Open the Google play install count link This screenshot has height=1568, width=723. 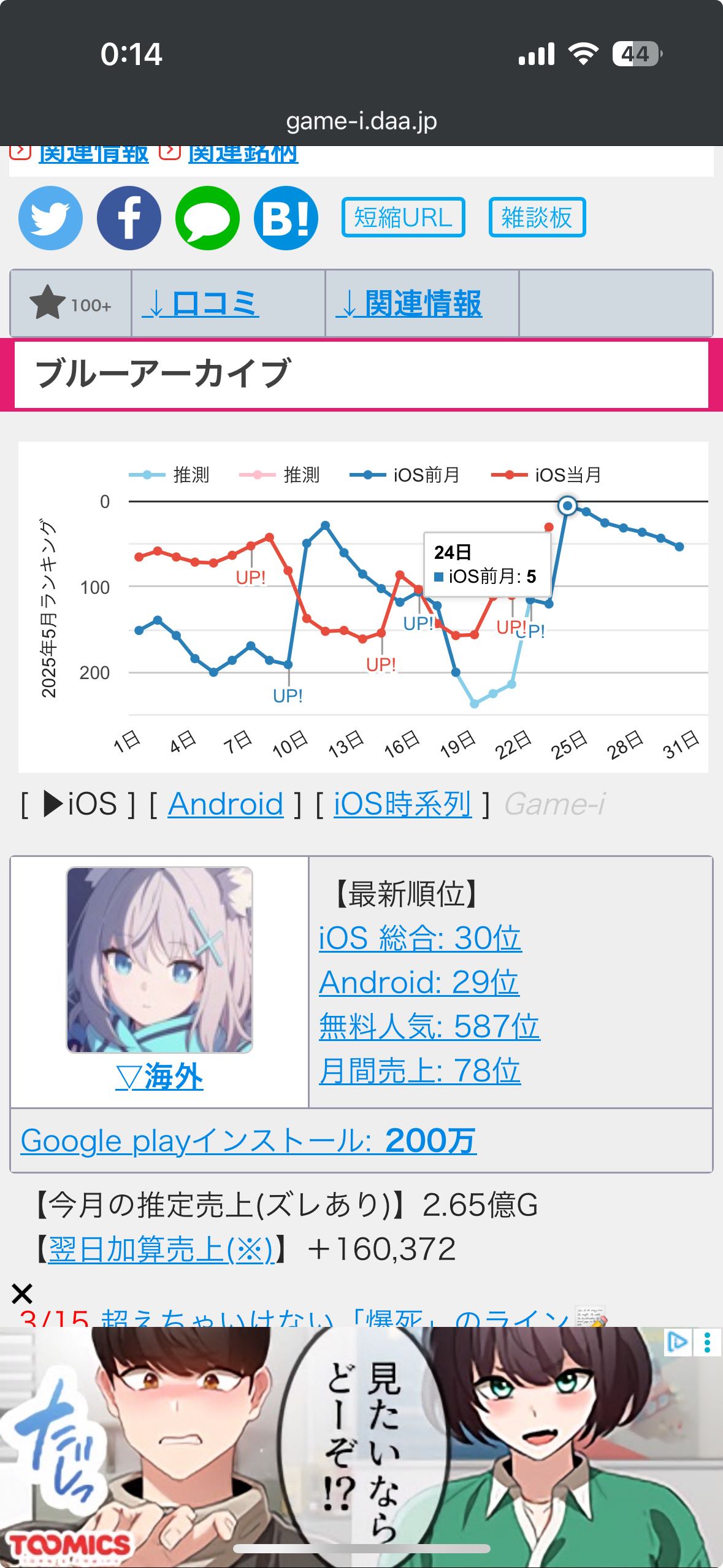(x=248, y=1140)
